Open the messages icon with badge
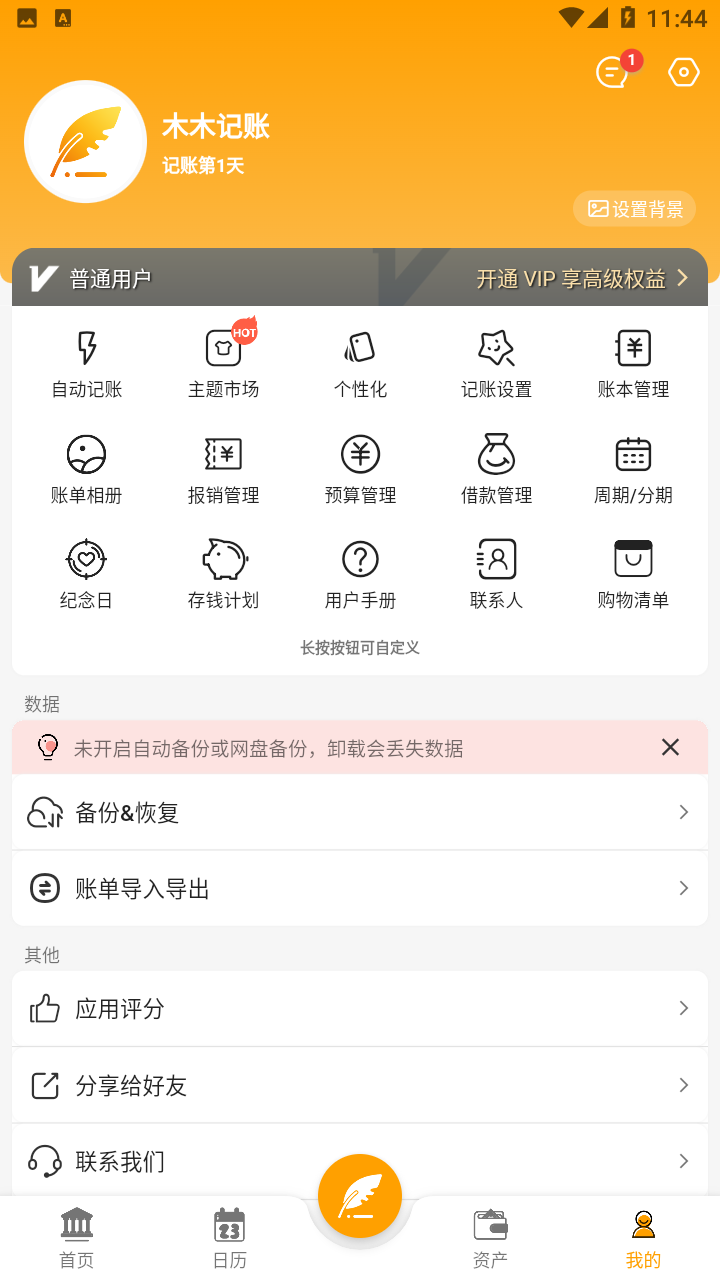720x1280 pixels. pyautogui.click(x=613, y=73)
